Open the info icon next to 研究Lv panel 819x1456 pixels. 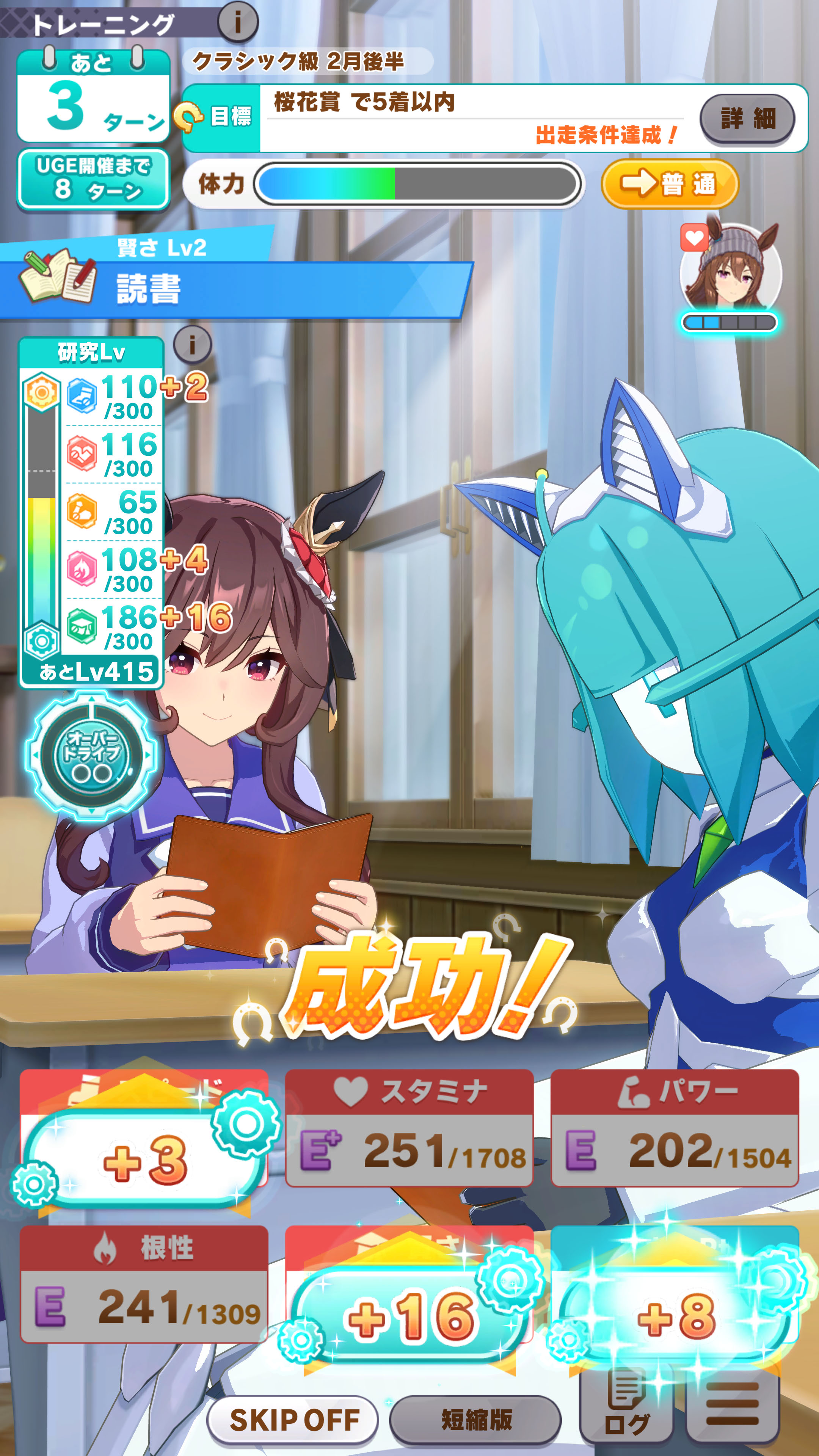click(x=192, y=344)
